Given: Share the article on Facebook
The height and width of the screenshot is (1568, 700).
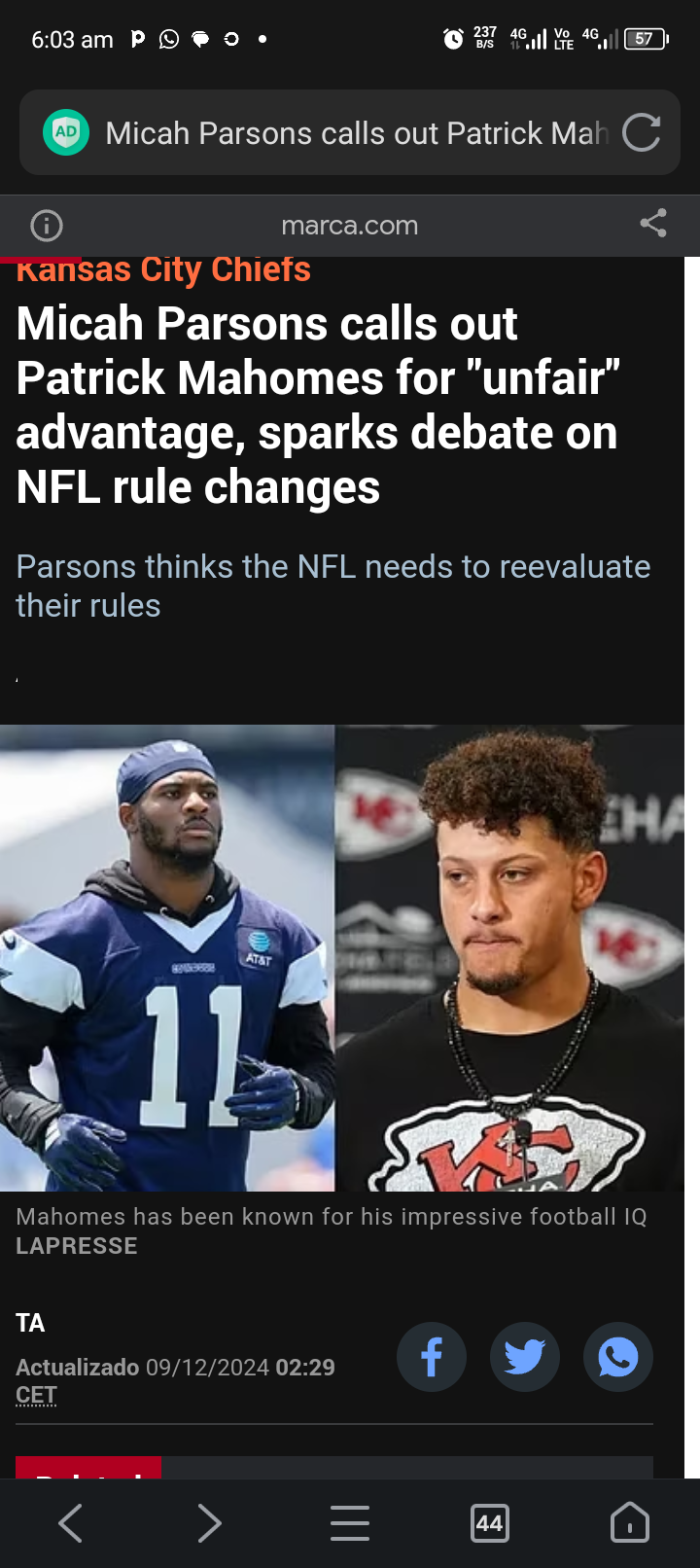Looking at the screenshot, I should [x=432, y=1357].
